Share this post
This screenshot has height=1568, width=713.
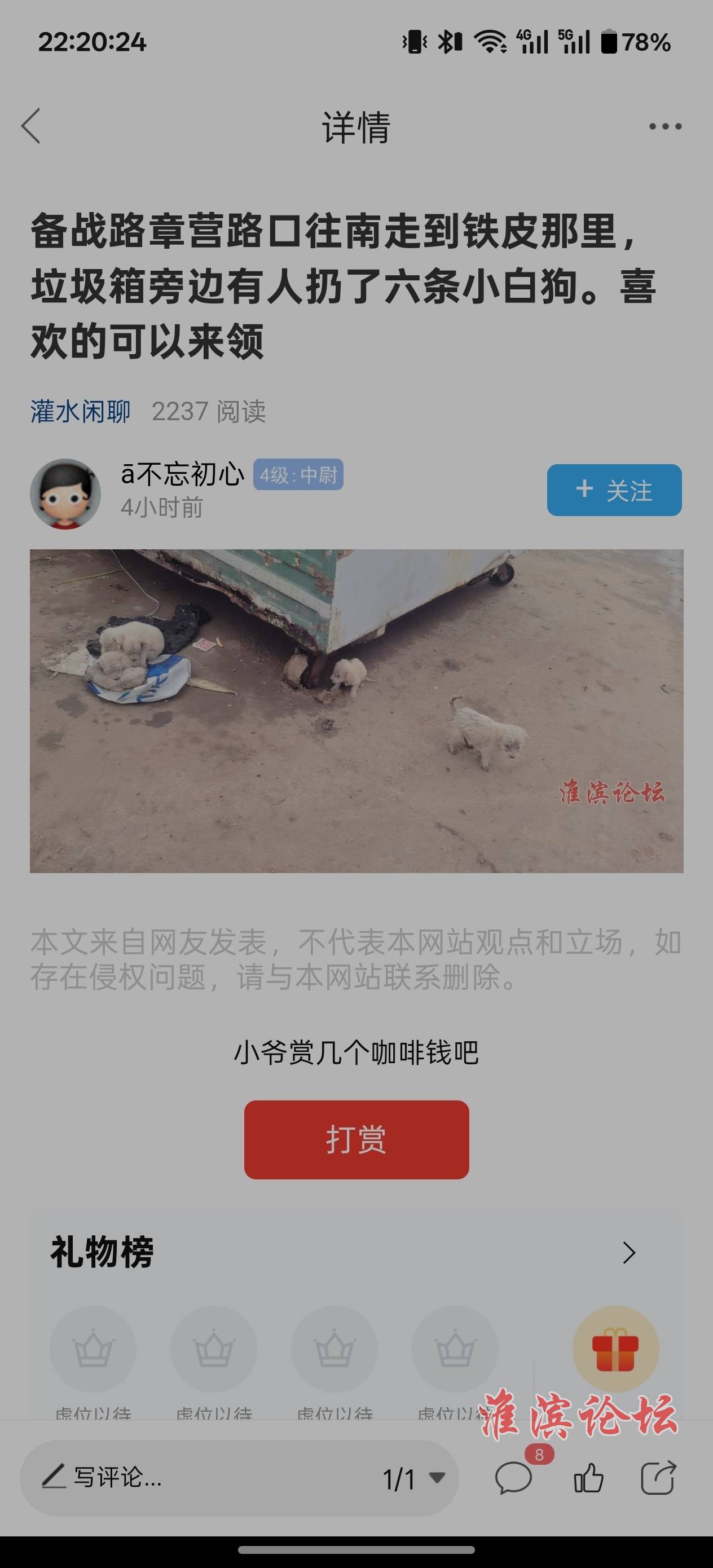[658, 1478]
